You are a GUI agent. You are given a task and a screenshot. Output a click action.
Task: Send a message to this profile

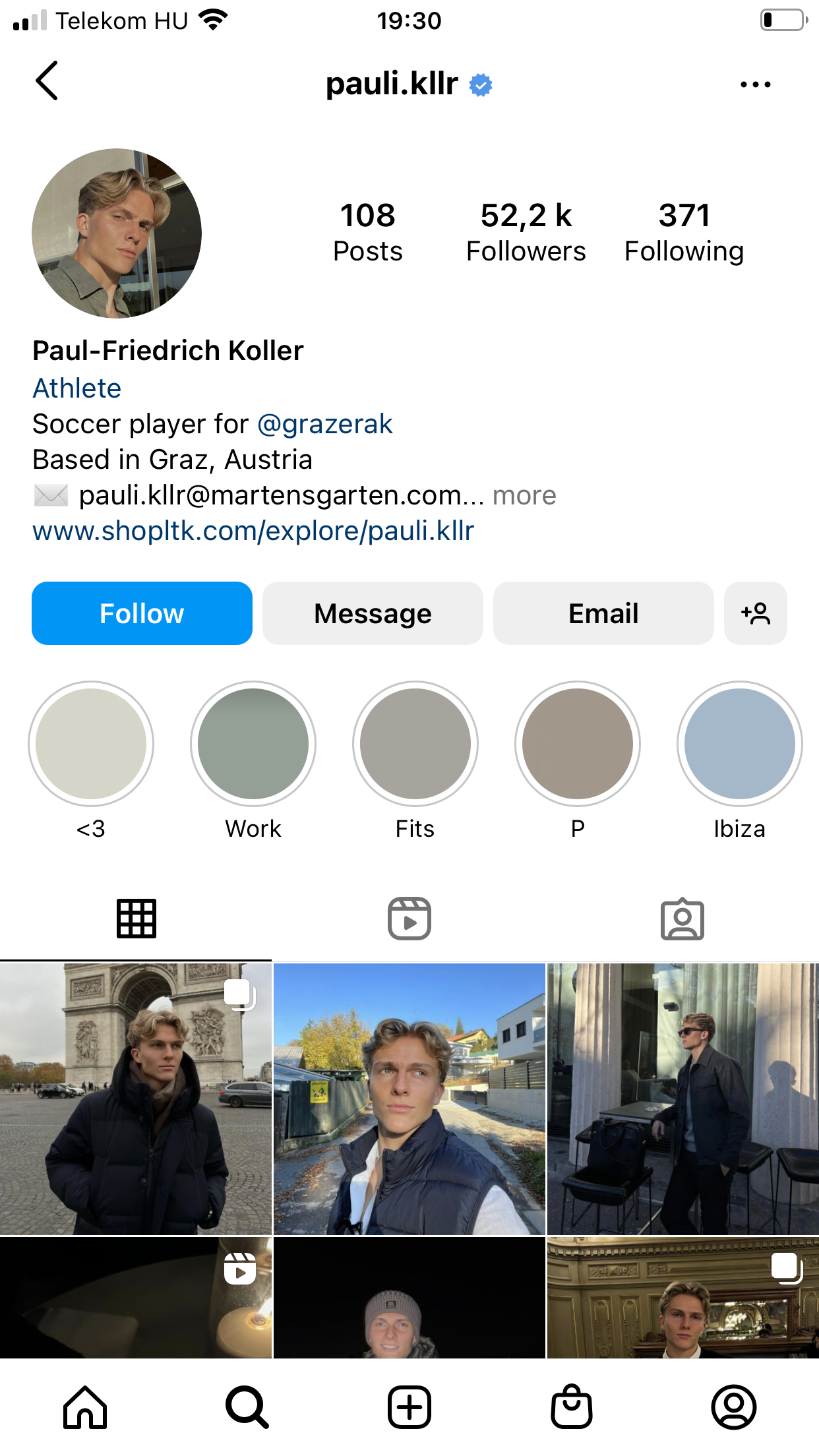click(x=373, y=613)
